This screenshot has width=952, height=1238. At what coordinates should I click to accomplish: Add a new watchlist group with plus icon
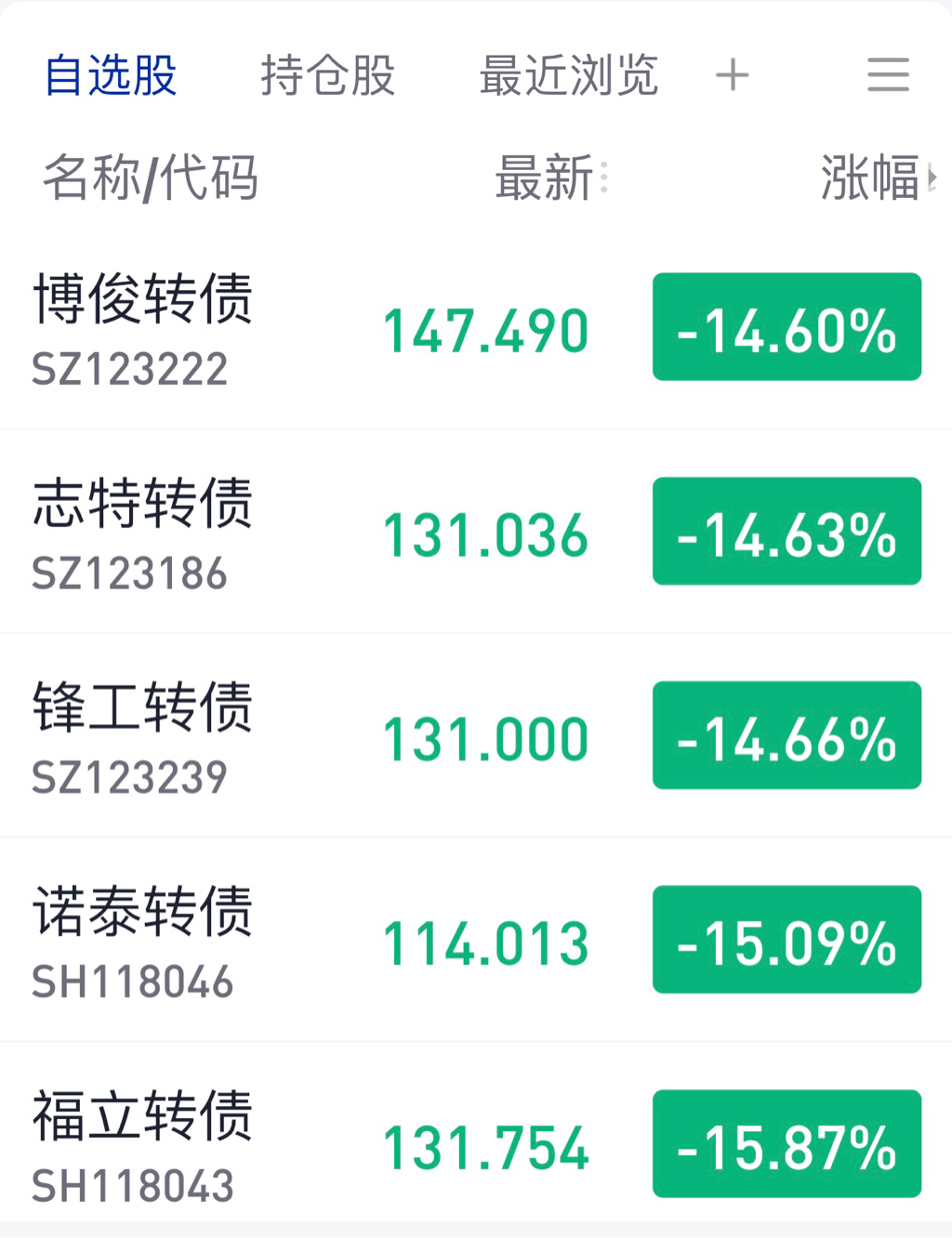(x=732, y=75)
